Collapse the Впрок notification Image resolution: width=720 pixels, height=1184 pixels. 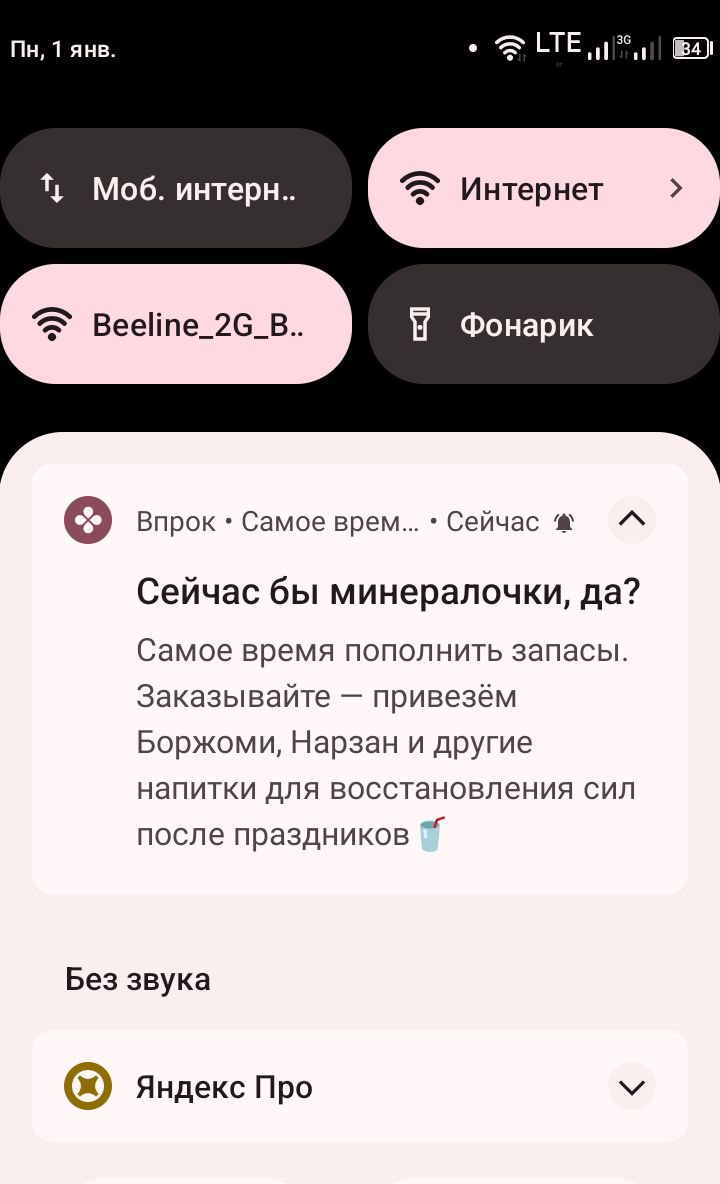(632, 520)
